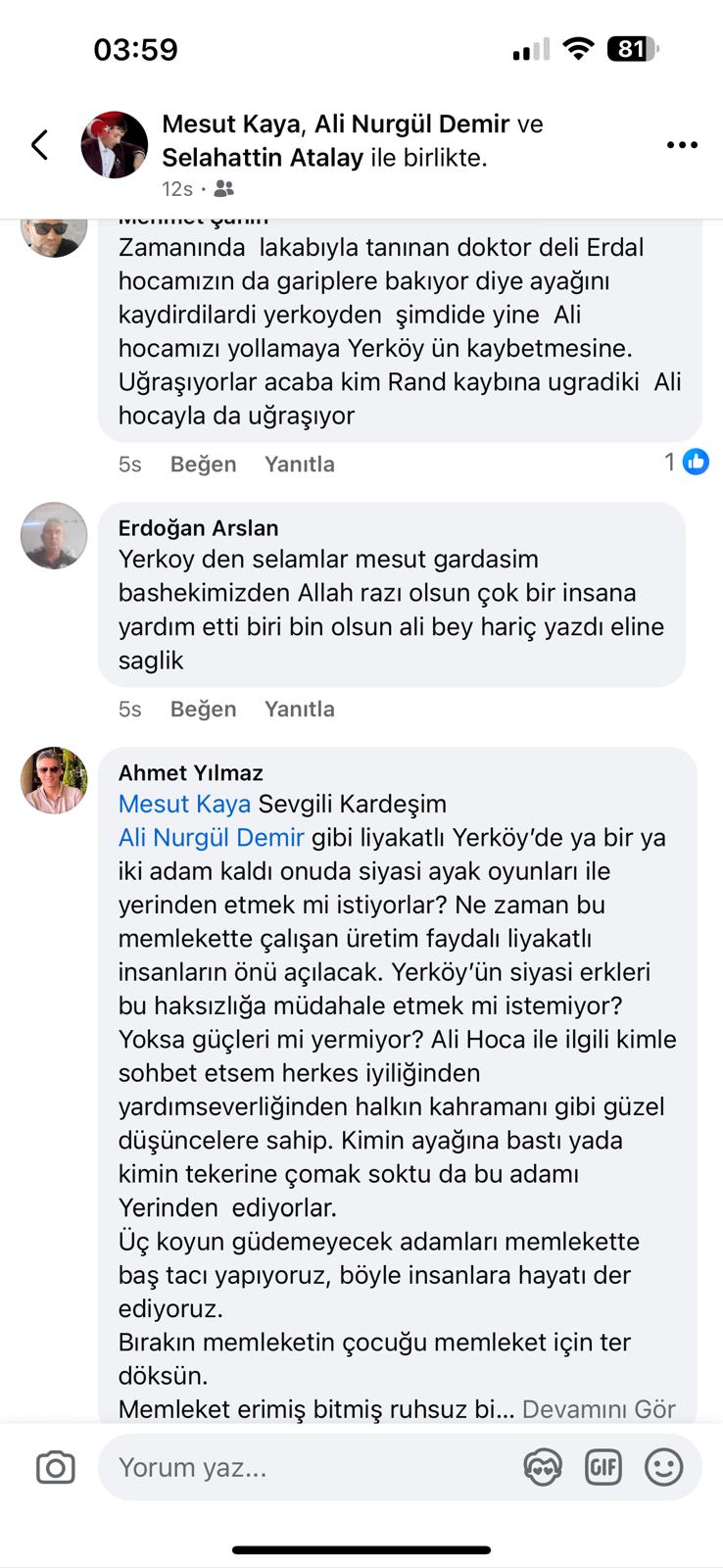
Task: Open the Ali Nurgül Demir mention in Ahmet's comment
Action: (x=211, y=838)
